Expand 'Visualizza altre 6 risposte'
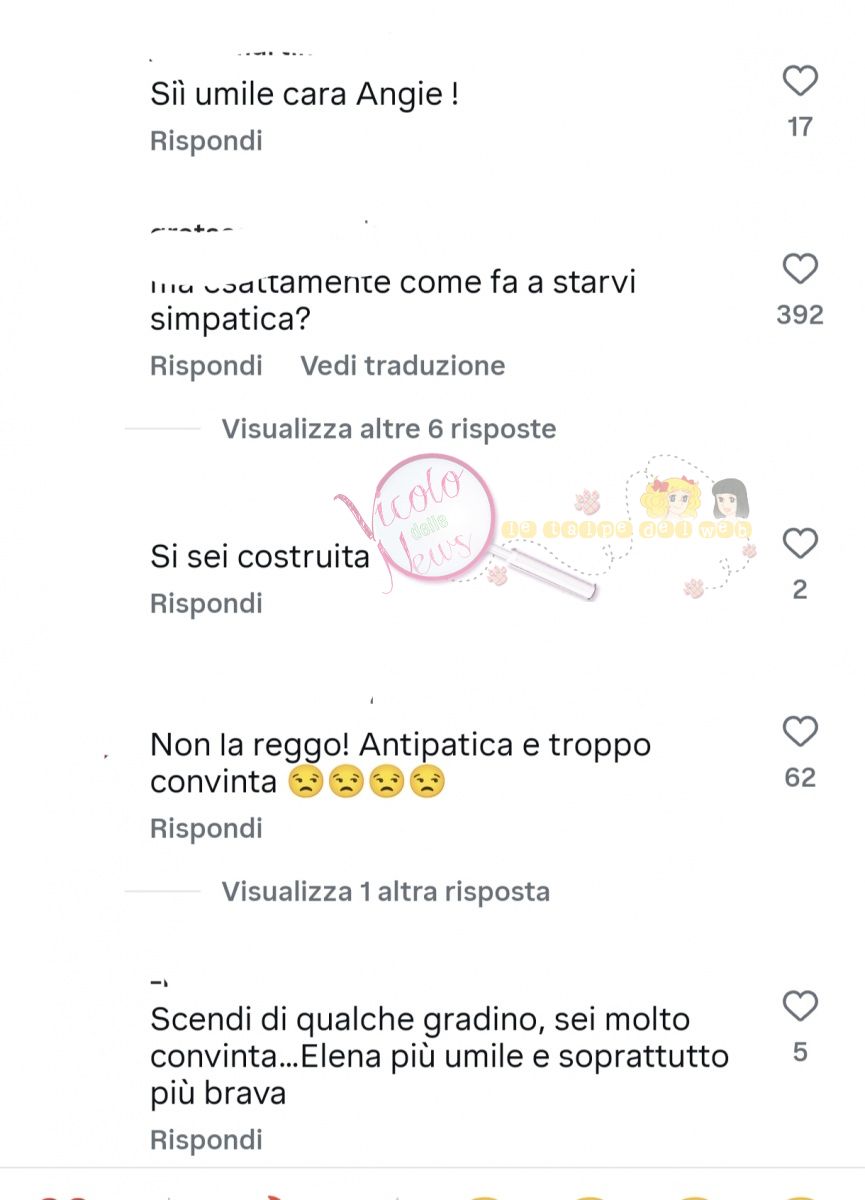This screenshot has width=865, height=1200. (x=388, y=429)
